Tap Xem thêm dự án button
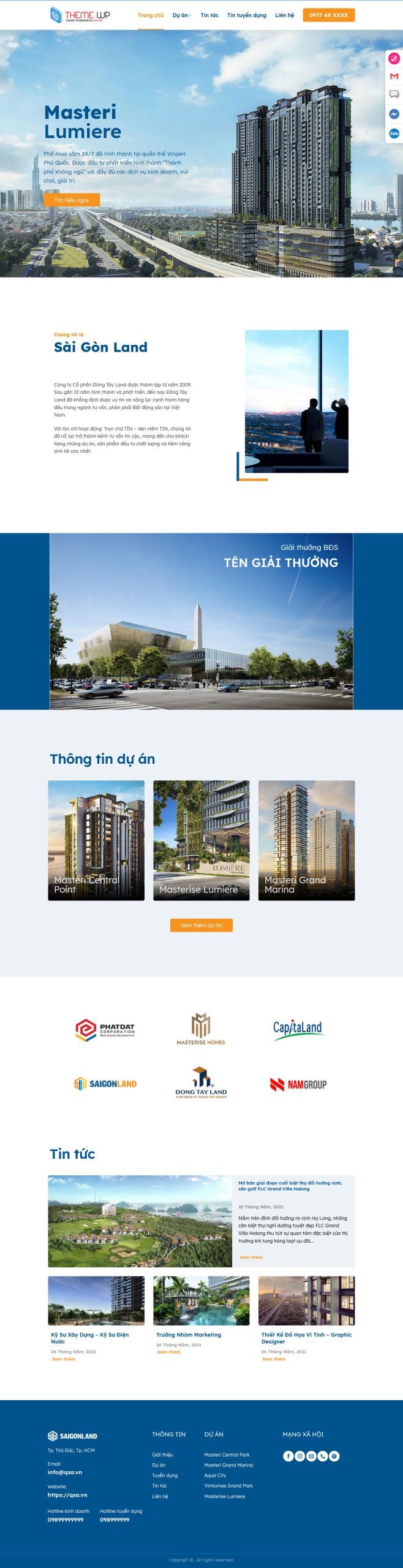 coord(201,925)
